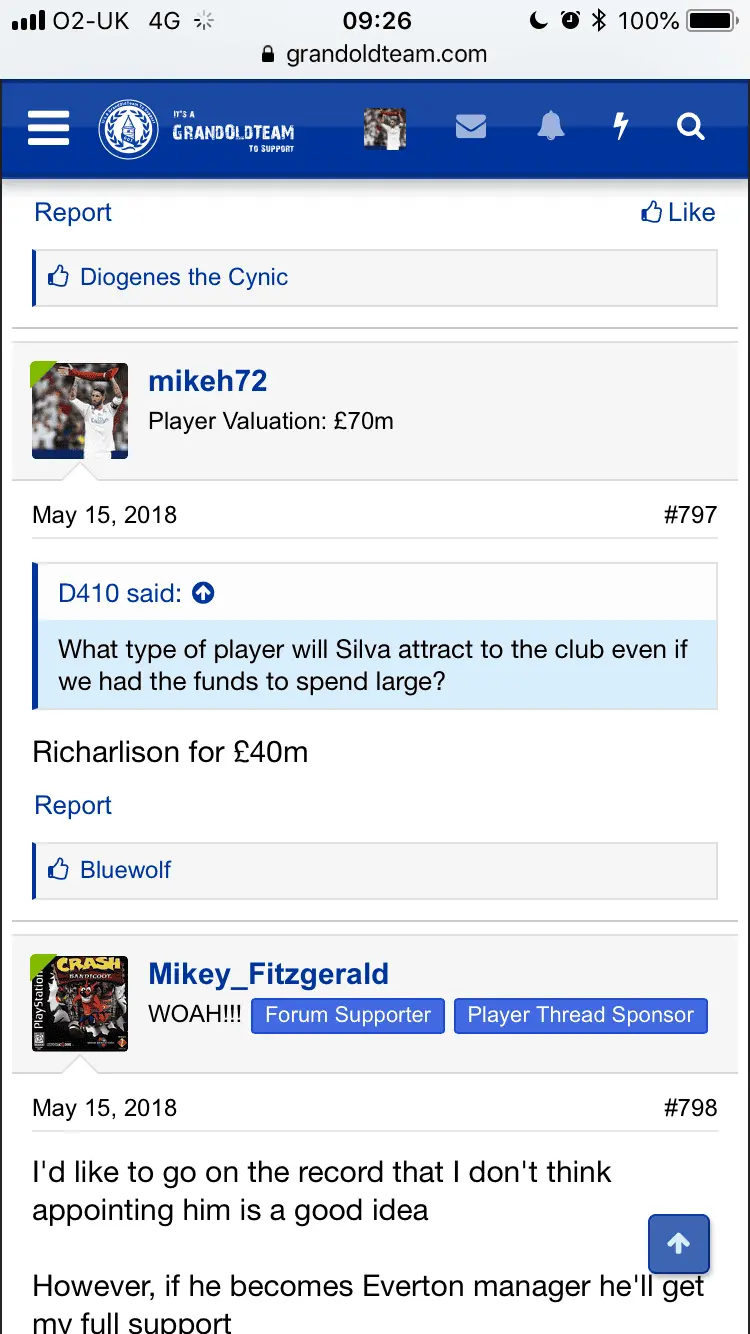Like the post above mikeh72's
This screenshot has height=1334, width=750.
[678, 212]
